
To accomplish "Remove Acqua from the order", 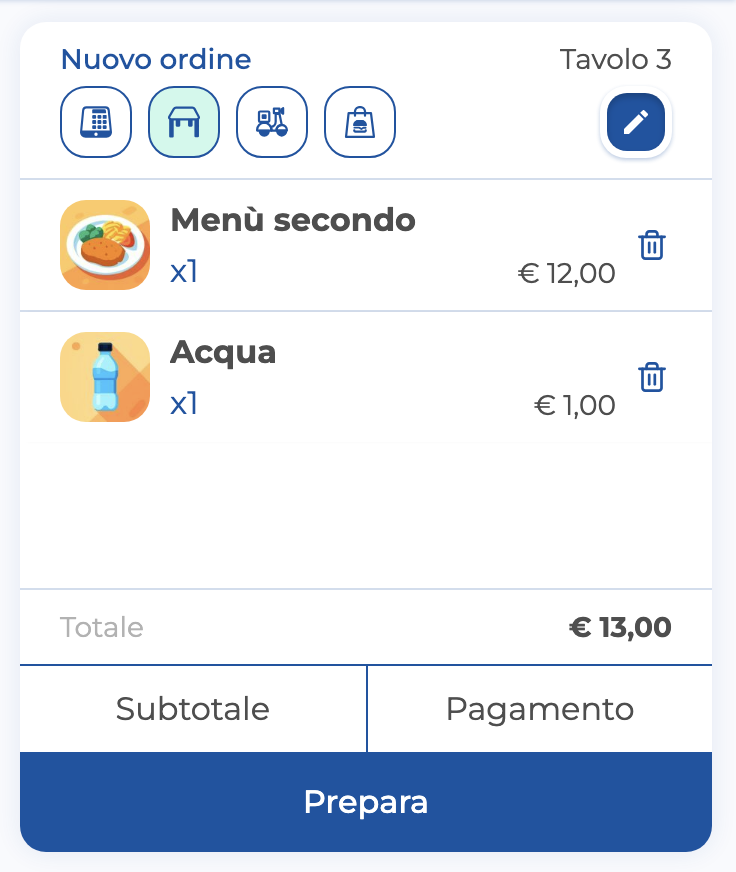I will click(x=652, y=378).
